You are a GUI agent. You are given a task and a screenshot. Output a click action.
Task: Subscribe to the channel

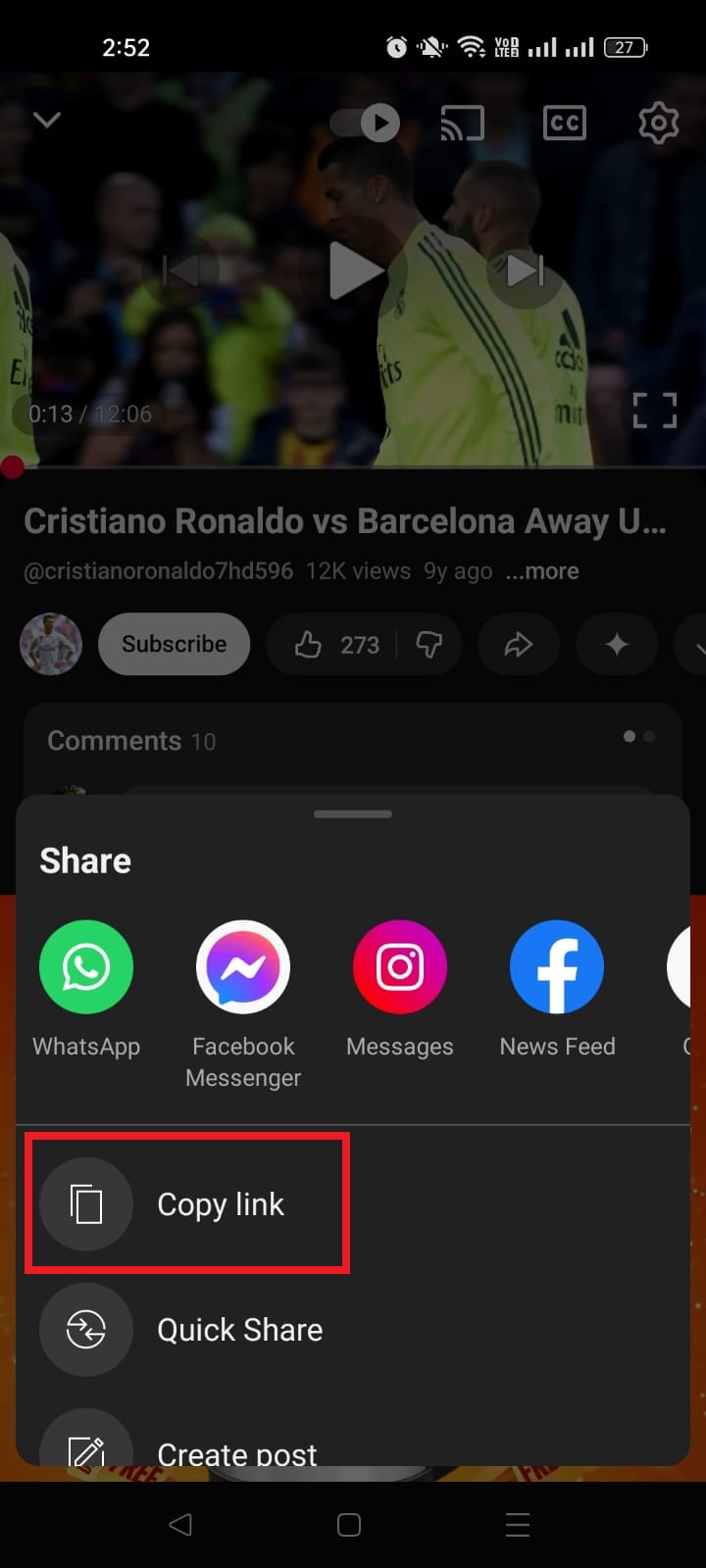(x=174, y=644)
